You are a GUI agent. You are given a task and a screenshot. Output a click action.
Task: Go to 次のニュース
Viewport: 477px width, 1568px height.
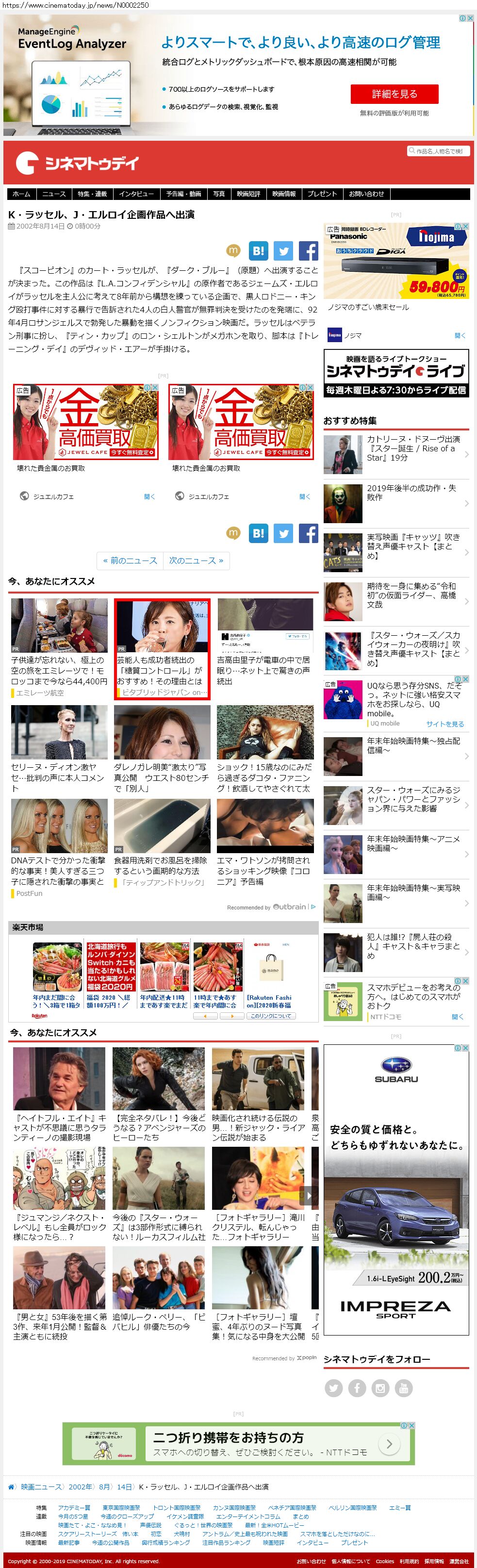tap(196, 560)
